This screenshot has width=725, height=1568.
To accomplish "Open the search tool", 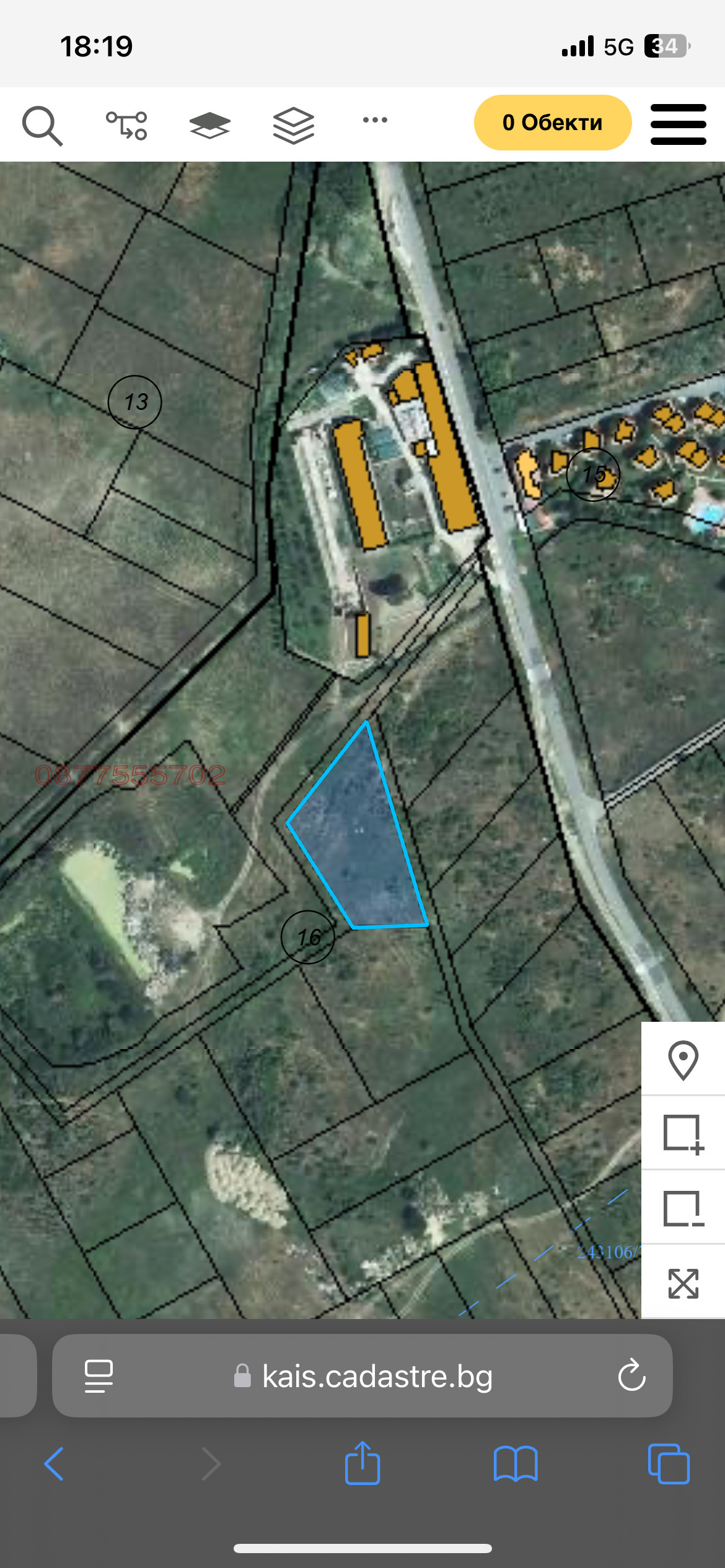I will coord(42,126).
